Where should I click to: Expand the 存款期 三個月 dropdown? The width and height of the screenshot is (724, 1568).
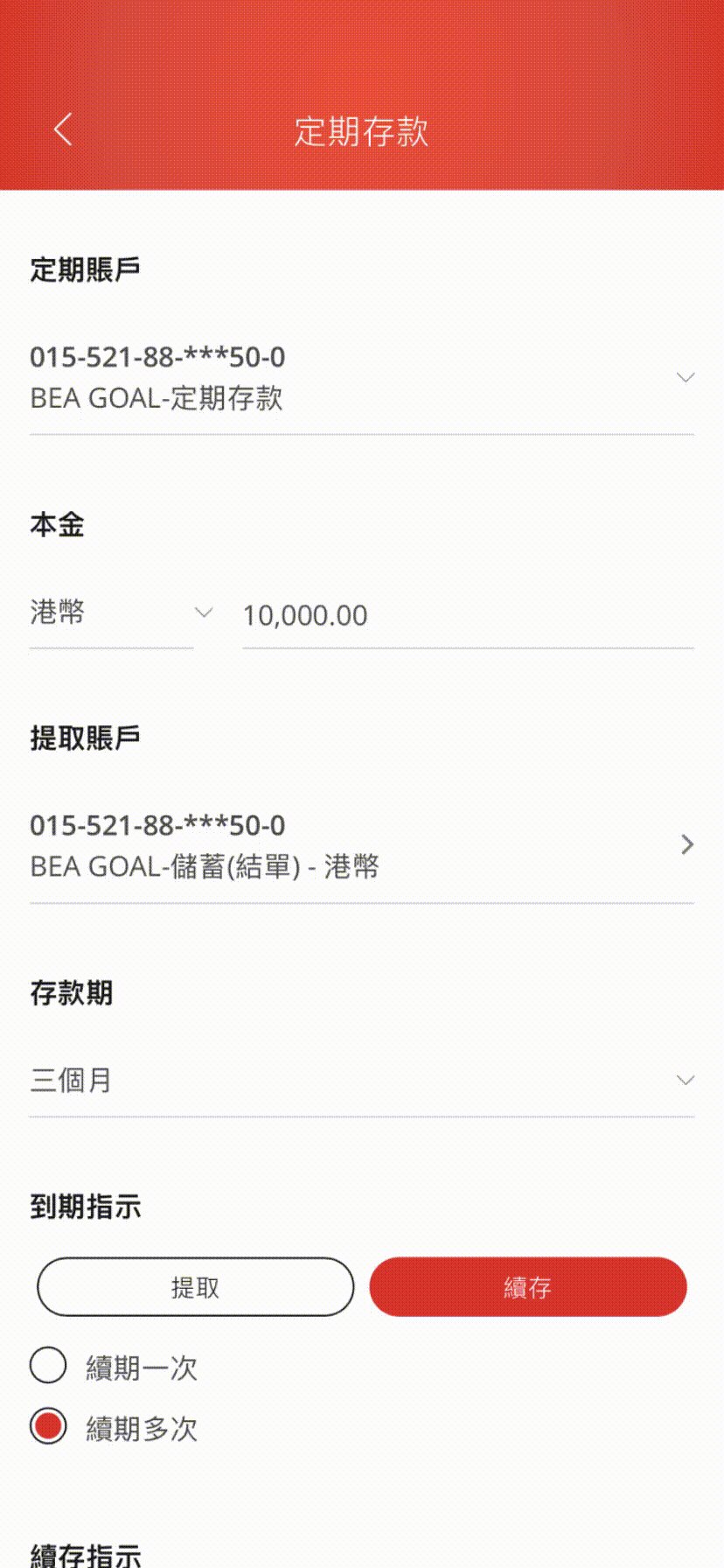point(362,1081)
